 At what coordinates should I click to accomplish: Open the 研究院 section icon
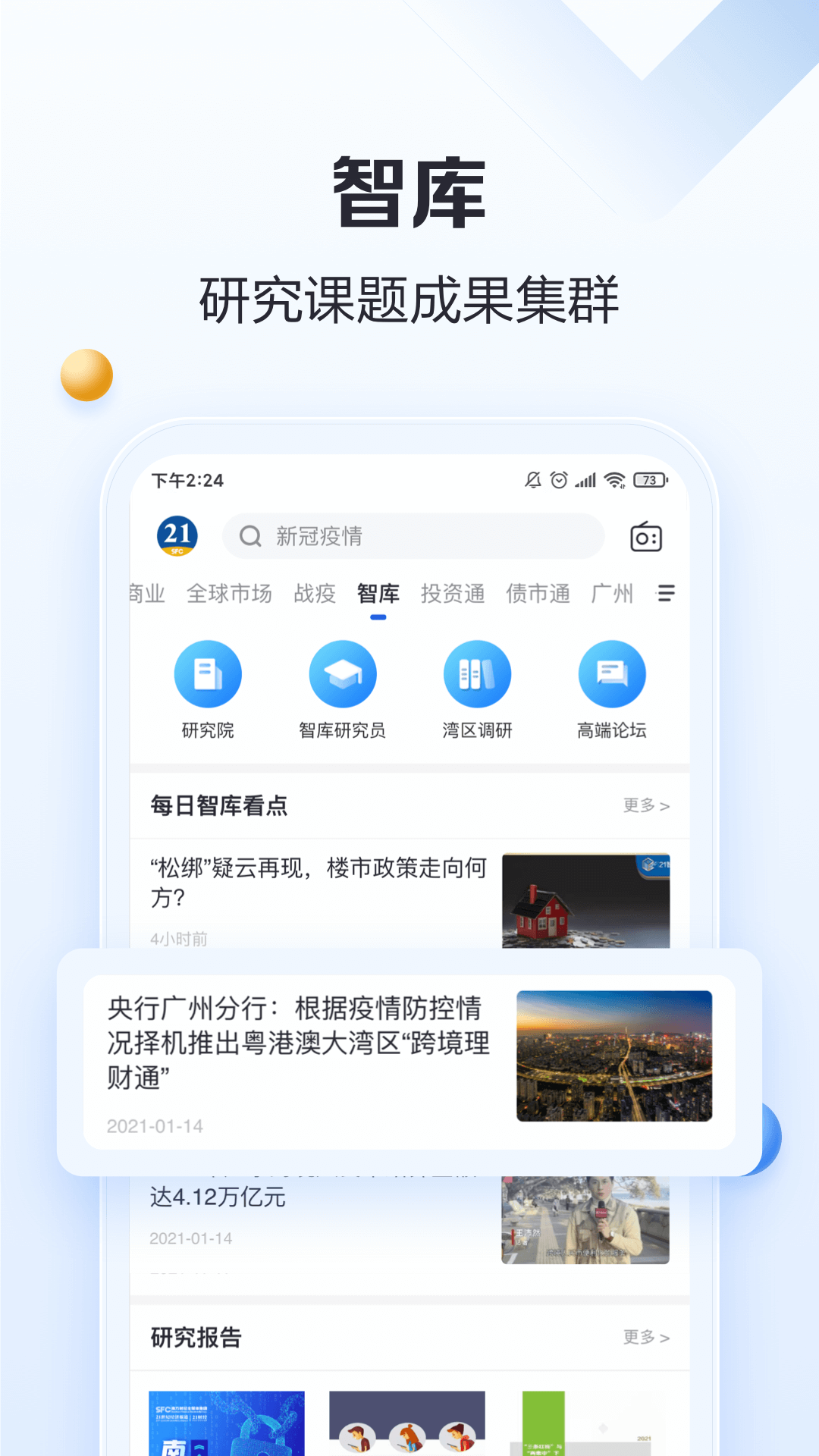pyautogui.click(x=209, y=673)
